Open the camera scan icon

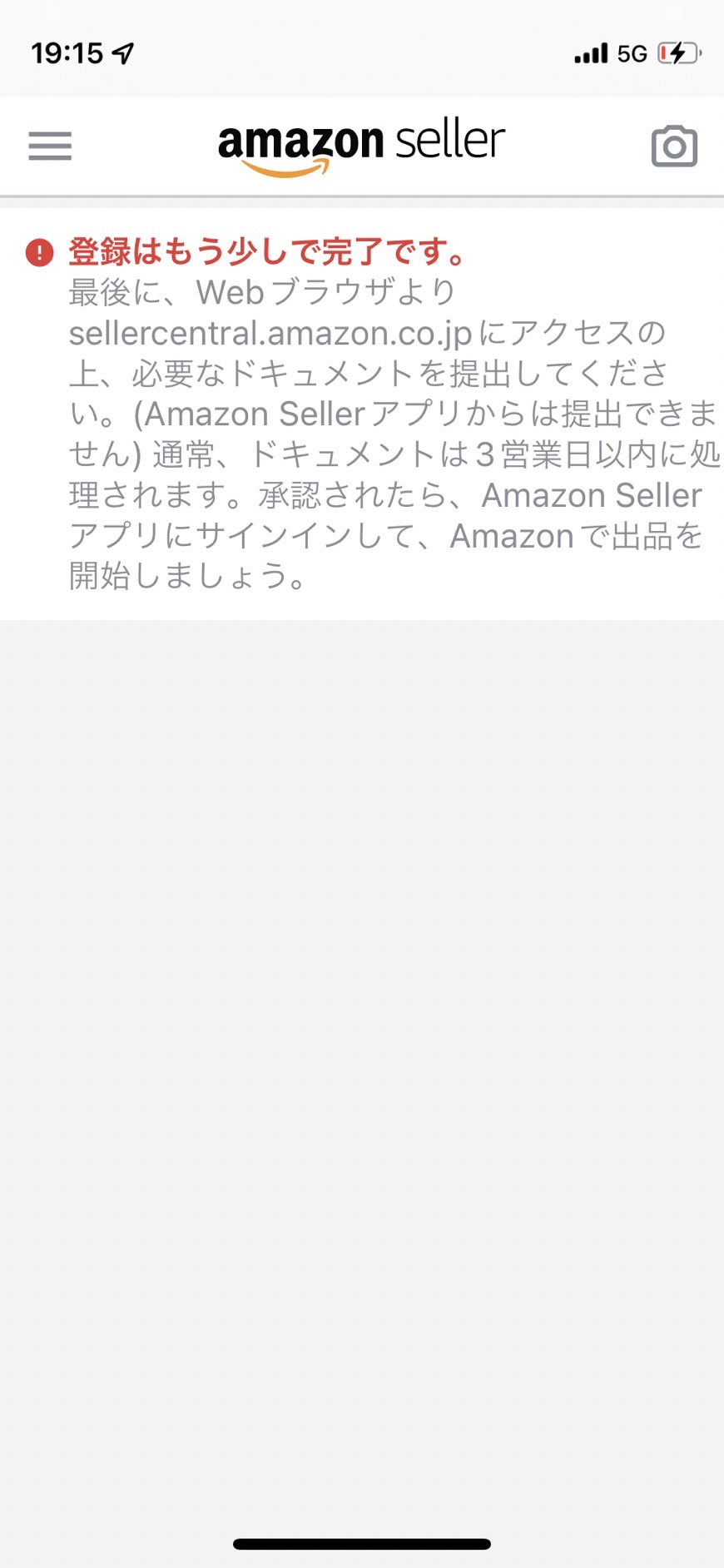click(674, 146)
